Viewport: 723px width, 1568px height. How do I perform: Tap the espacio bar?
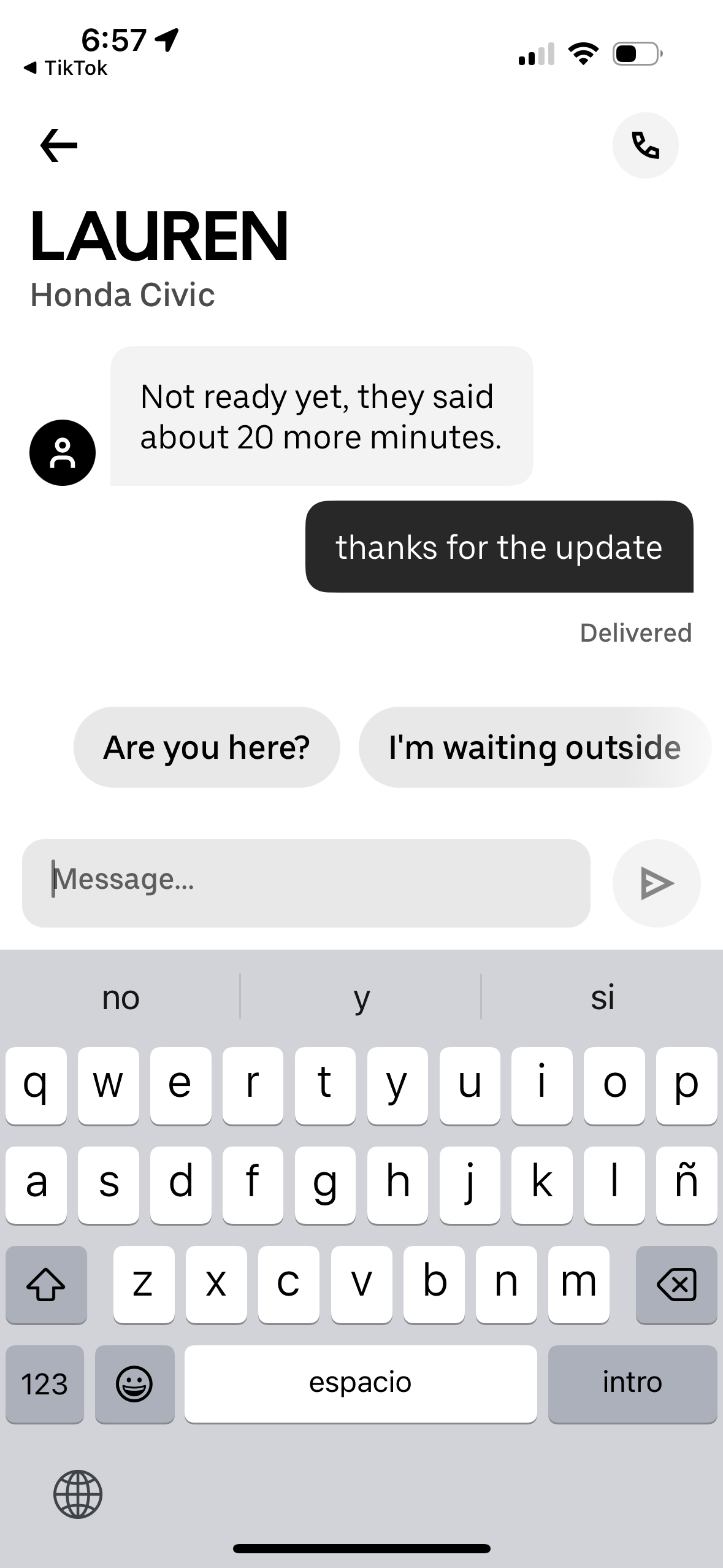tap(361, 1383)
